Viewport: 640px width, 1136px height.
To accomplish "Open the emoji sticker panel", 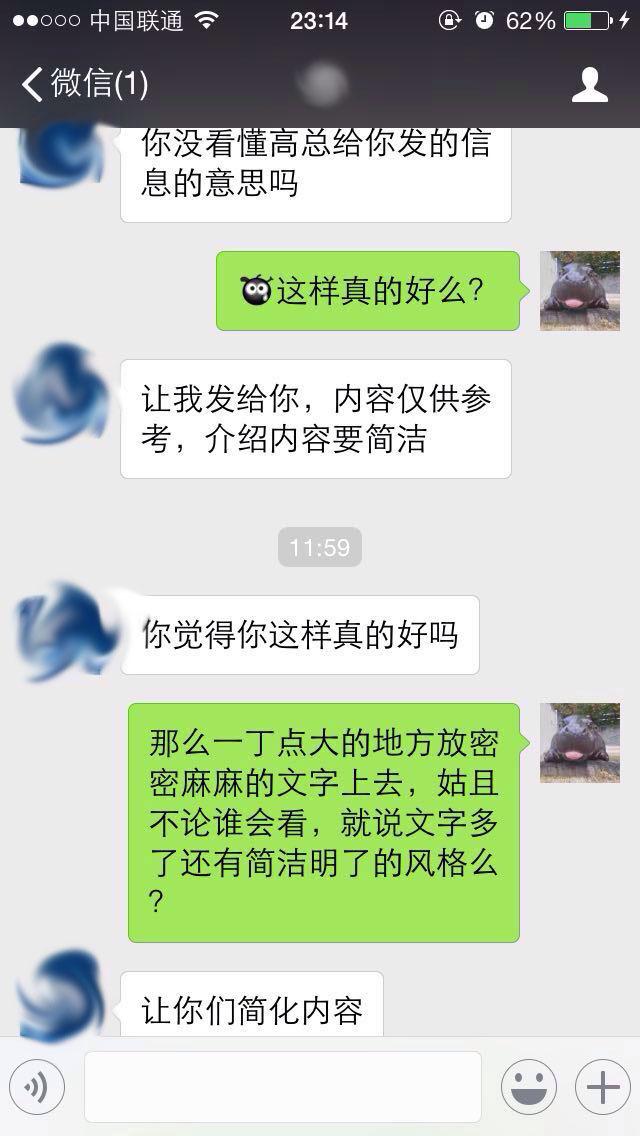I will point(528,1086).
